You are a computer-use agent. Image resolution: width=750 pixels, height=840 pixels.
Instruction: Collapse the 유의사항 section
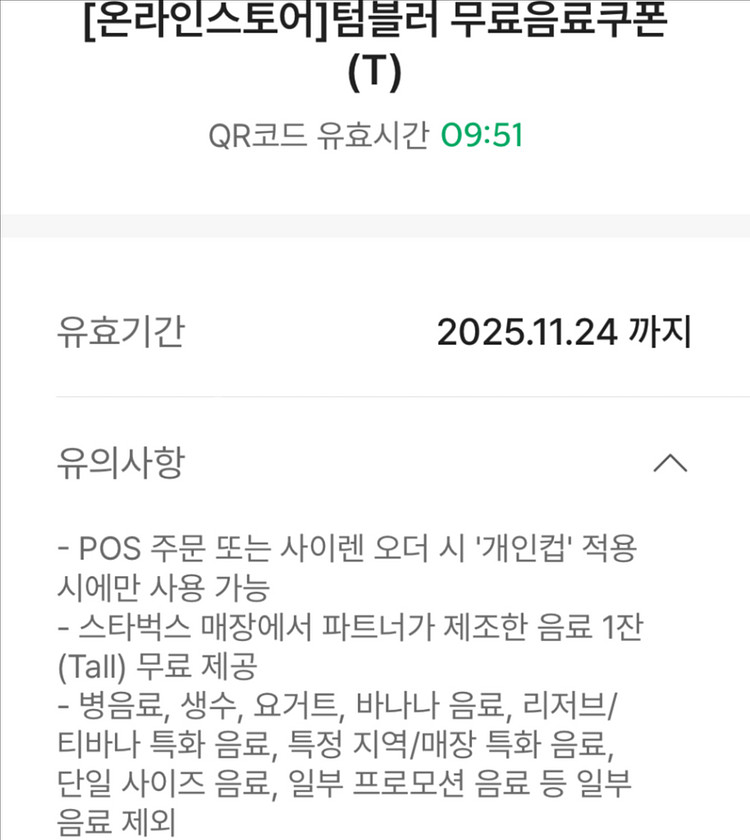(669, 463)
